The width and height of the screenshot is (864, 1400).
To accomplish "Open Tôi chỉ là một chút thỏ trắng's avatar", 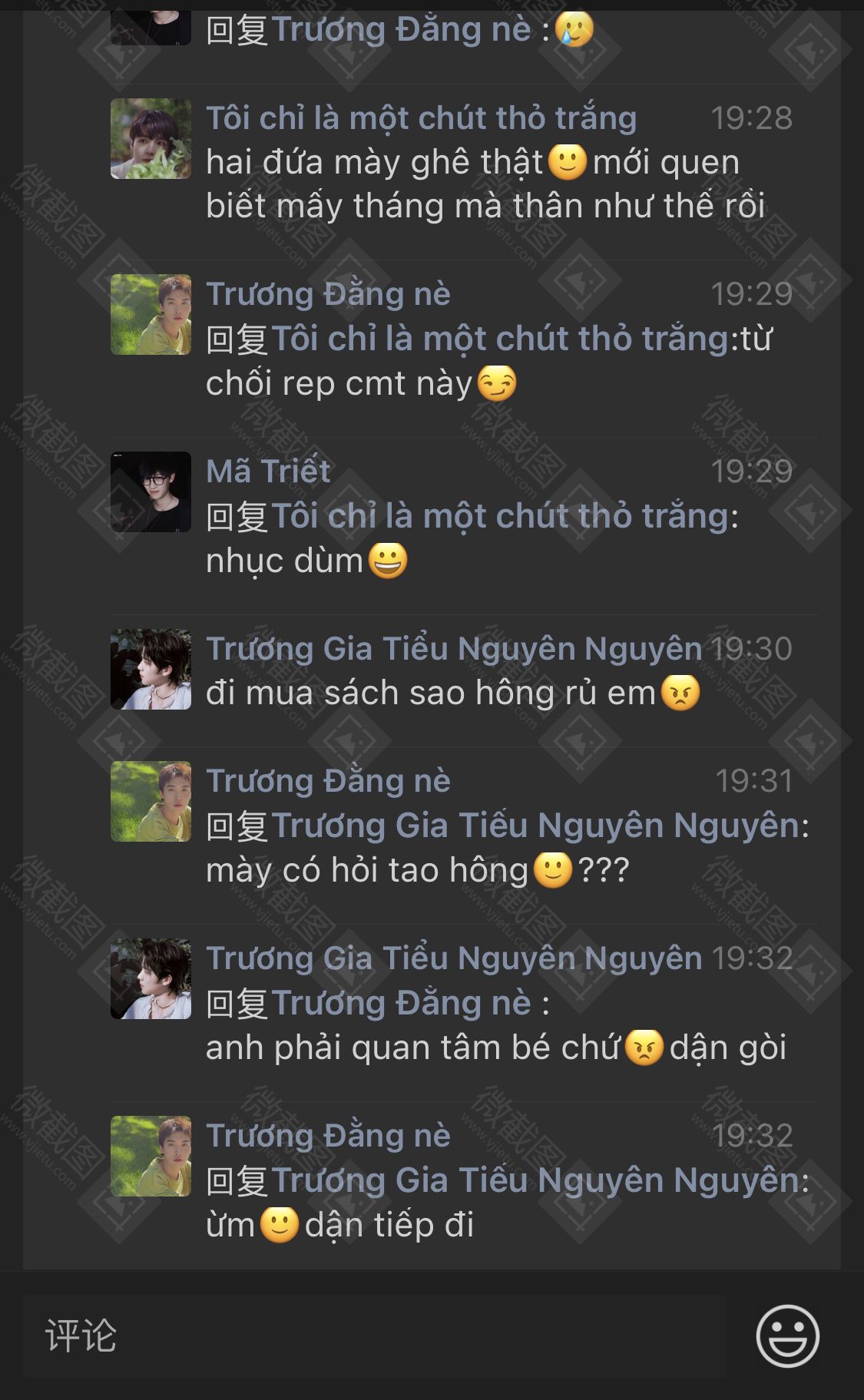I will coord(151,138).
